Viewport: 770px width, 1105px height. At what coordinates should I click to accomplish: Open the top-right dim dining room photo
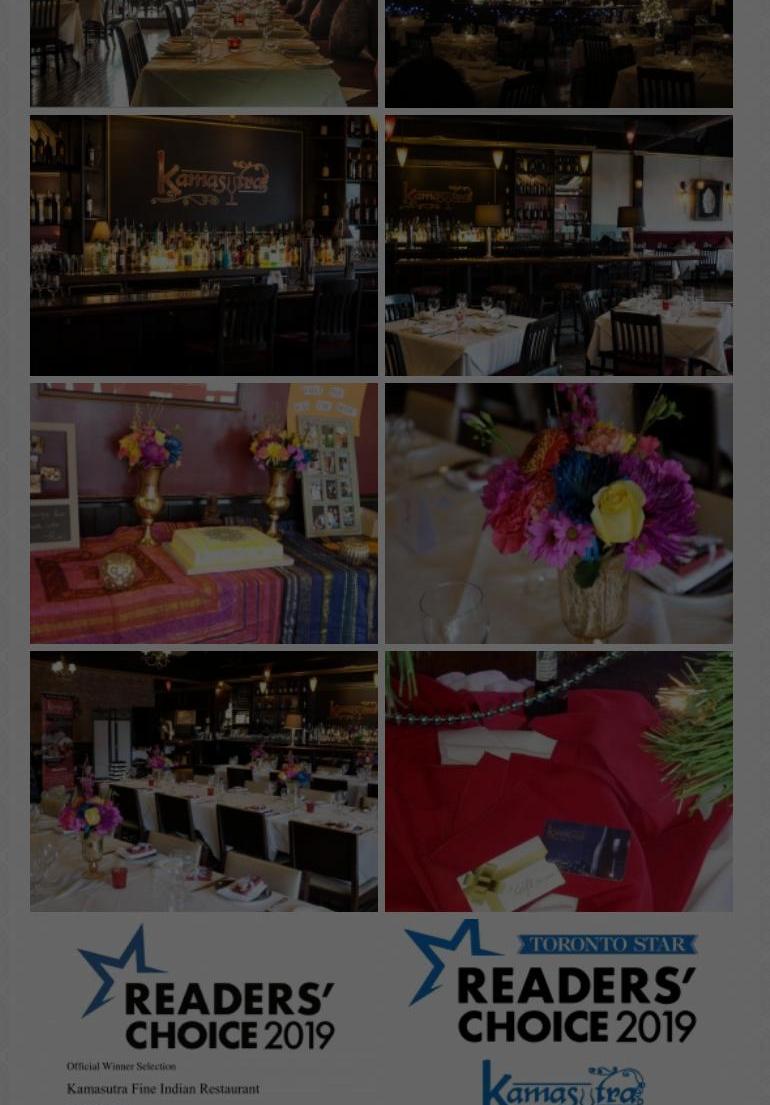[x=558, y=52]
